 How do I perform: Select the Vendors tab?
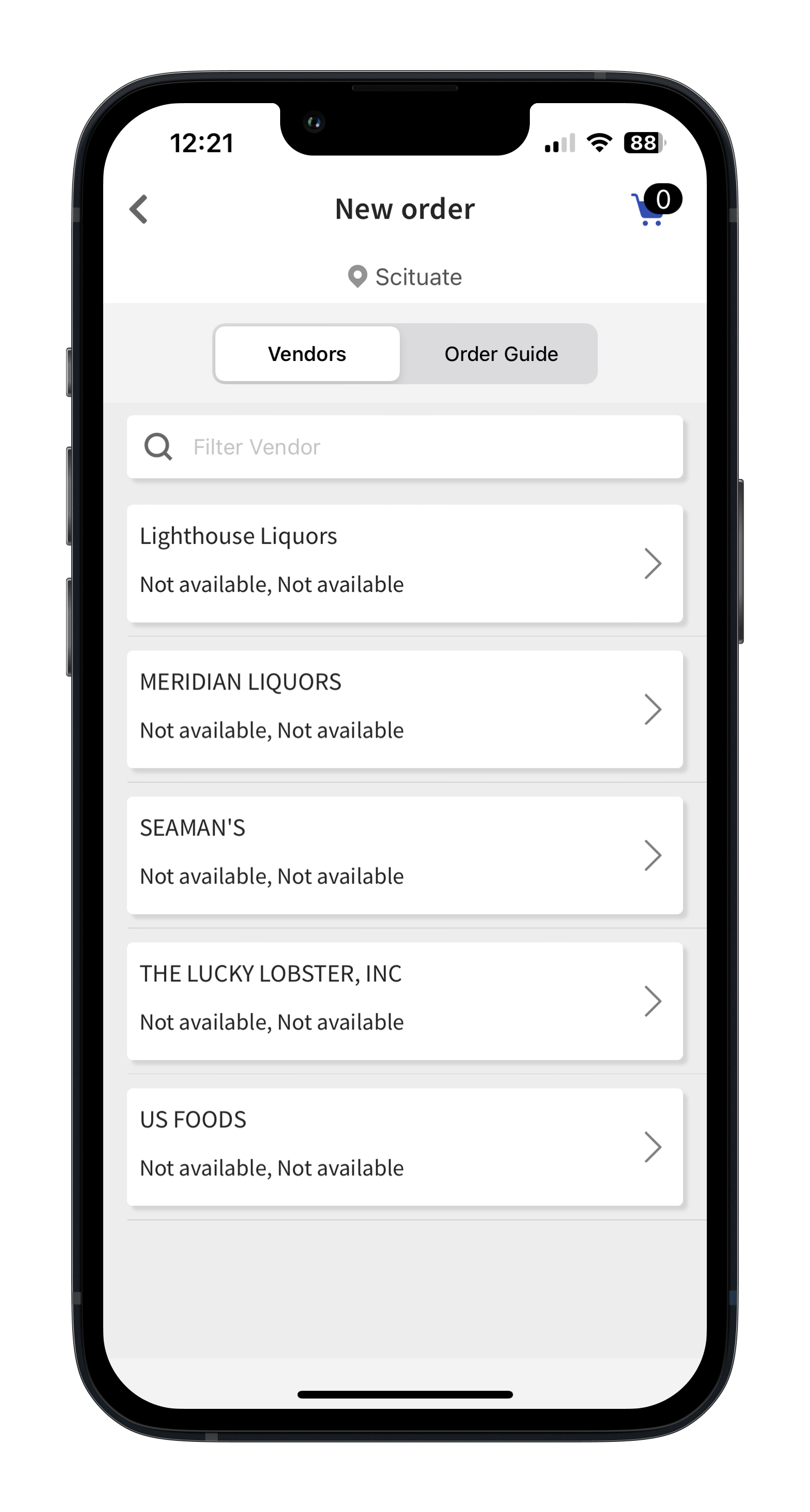tap(307, 354)
